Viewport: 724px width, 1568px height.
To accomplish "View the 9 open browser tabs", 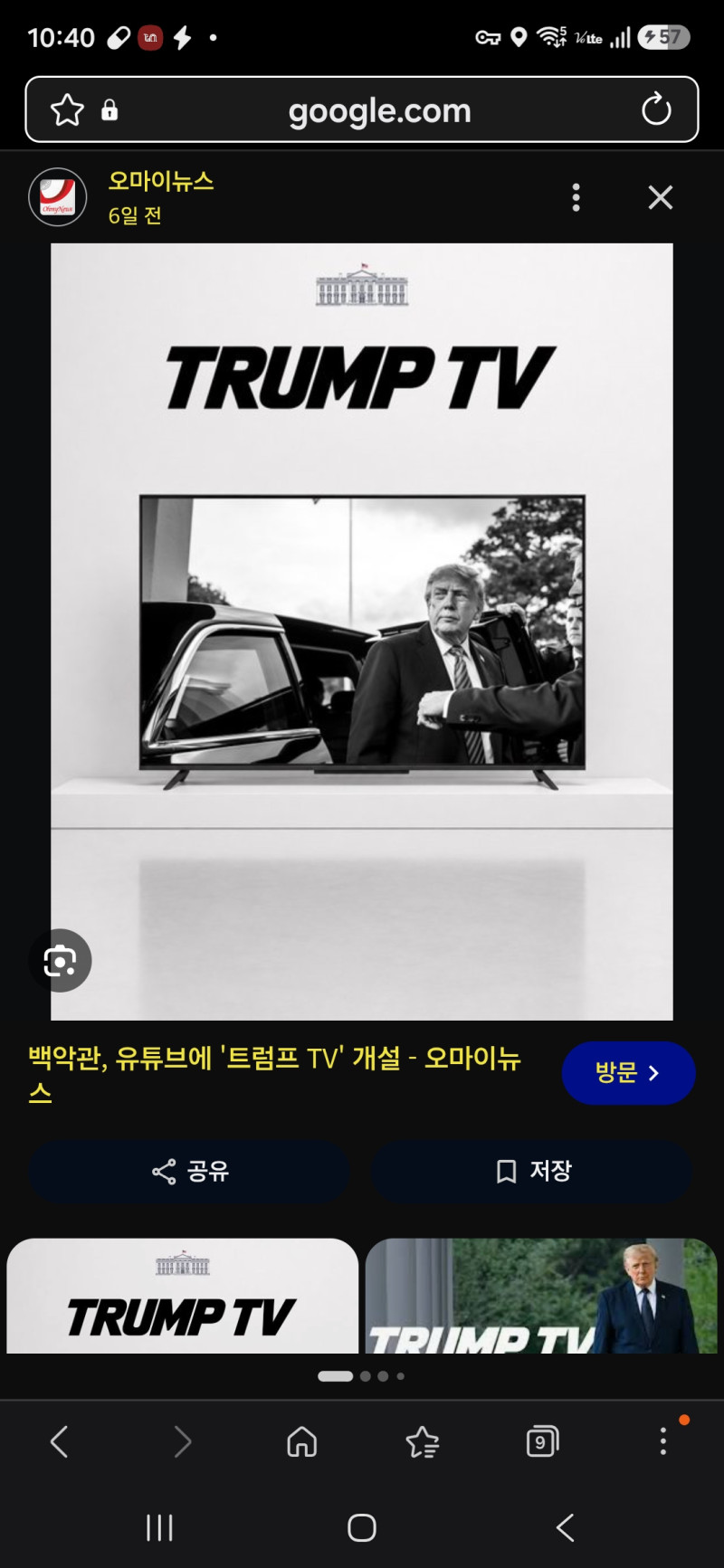I will [542, 1441].
